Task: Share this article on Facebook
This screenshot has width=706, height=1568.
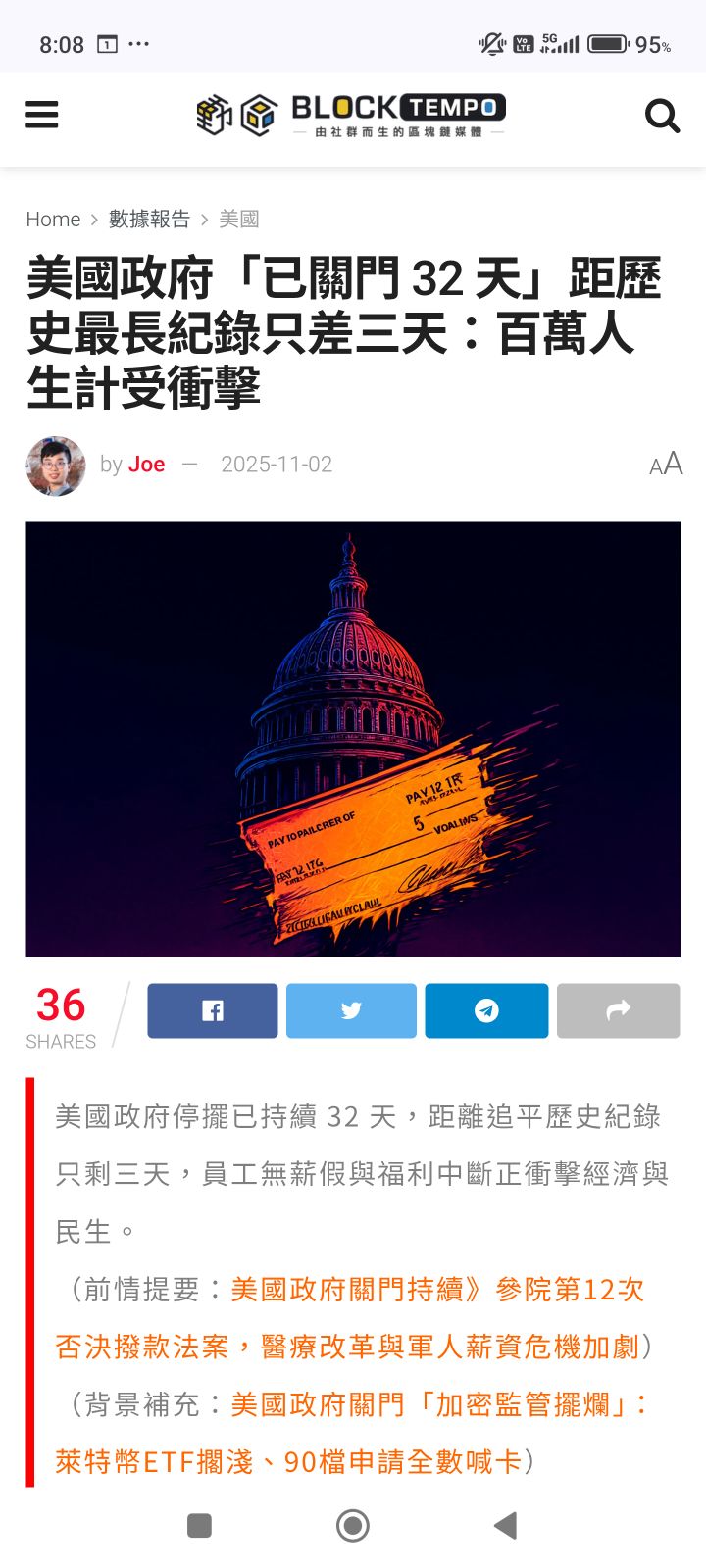Action: pyautogui.click(x=212, y=1010)
